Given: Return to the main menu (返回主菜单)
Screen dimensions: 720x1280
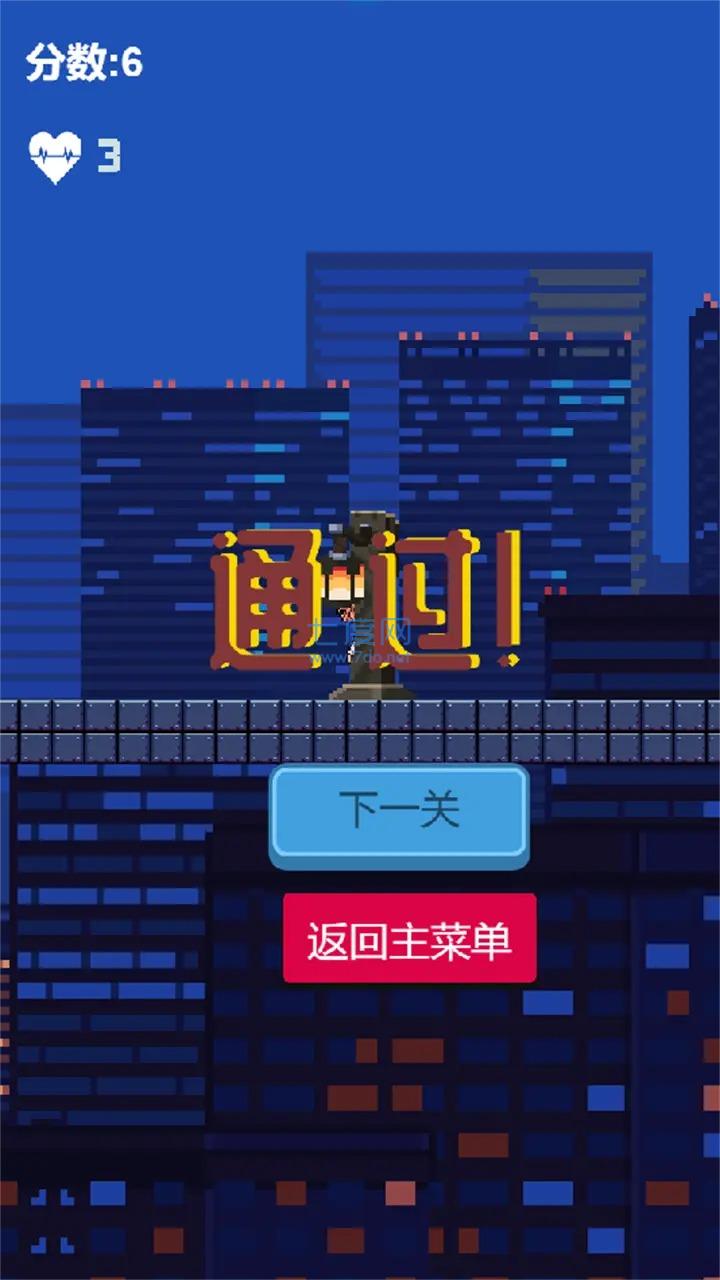Looking at the screenshot, I should [x=409, y=938].
